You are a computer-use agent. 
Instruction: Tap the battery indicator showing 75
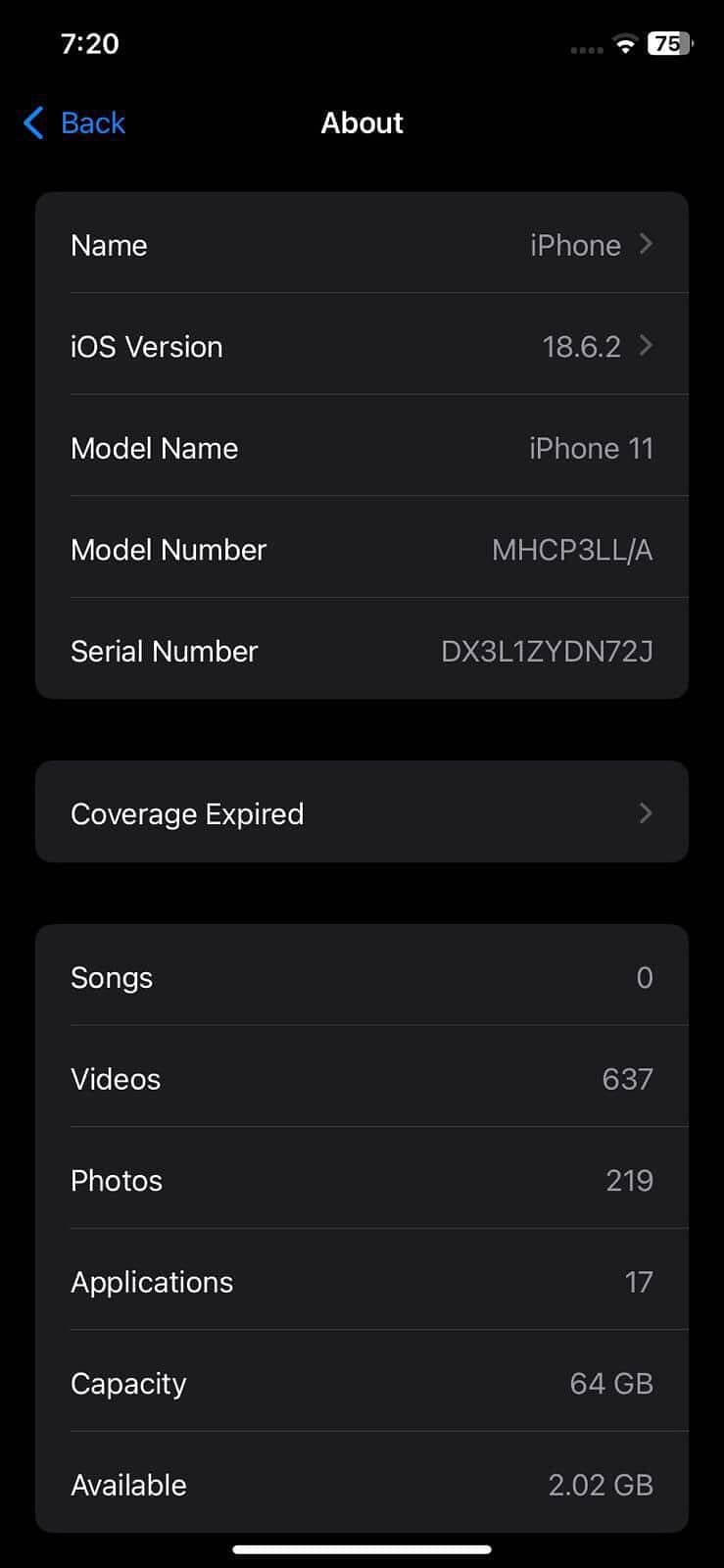pos(669,43)
